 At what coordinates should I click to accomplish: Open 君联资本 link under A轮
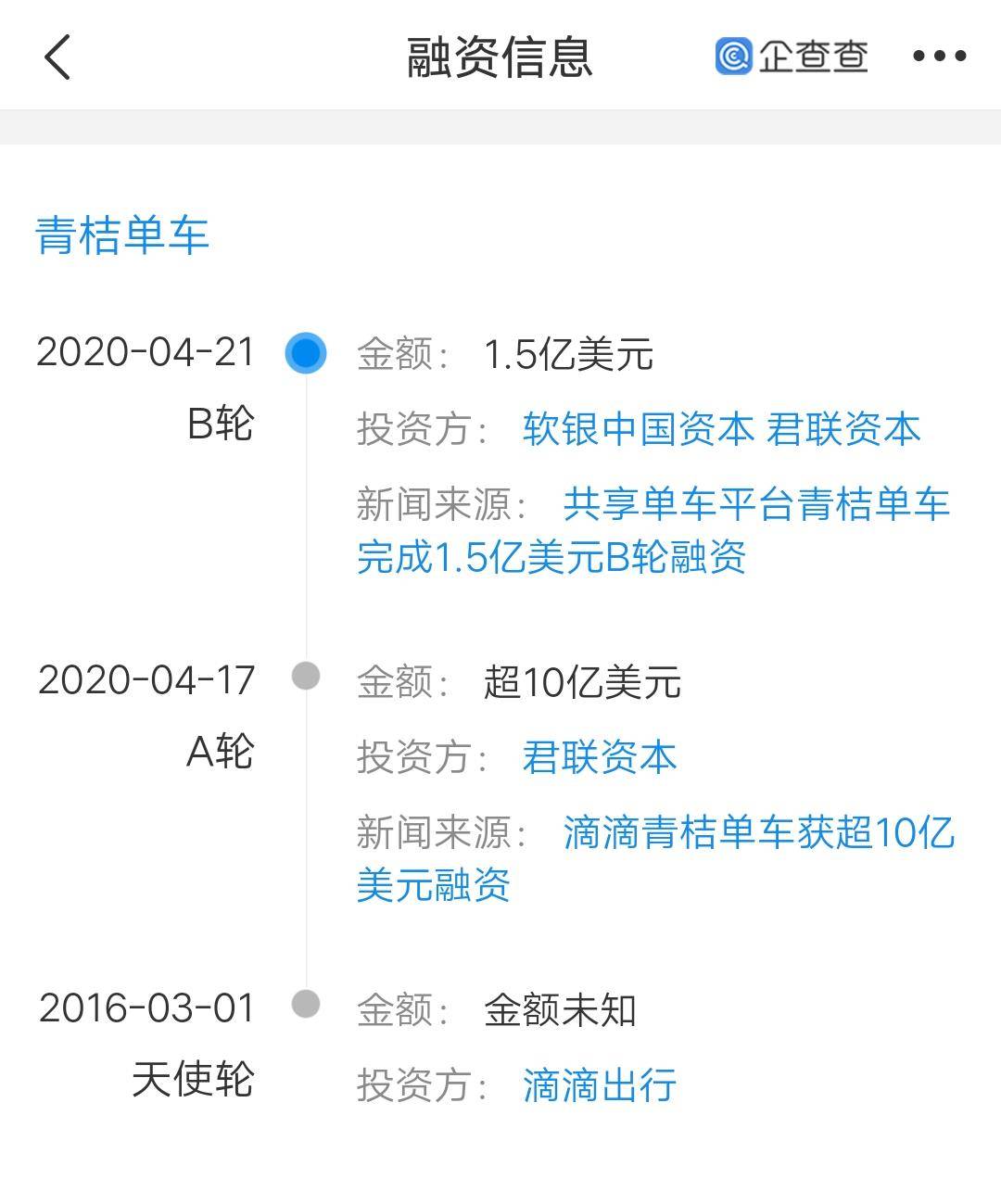pyautogui.click(x=598, y=757)
